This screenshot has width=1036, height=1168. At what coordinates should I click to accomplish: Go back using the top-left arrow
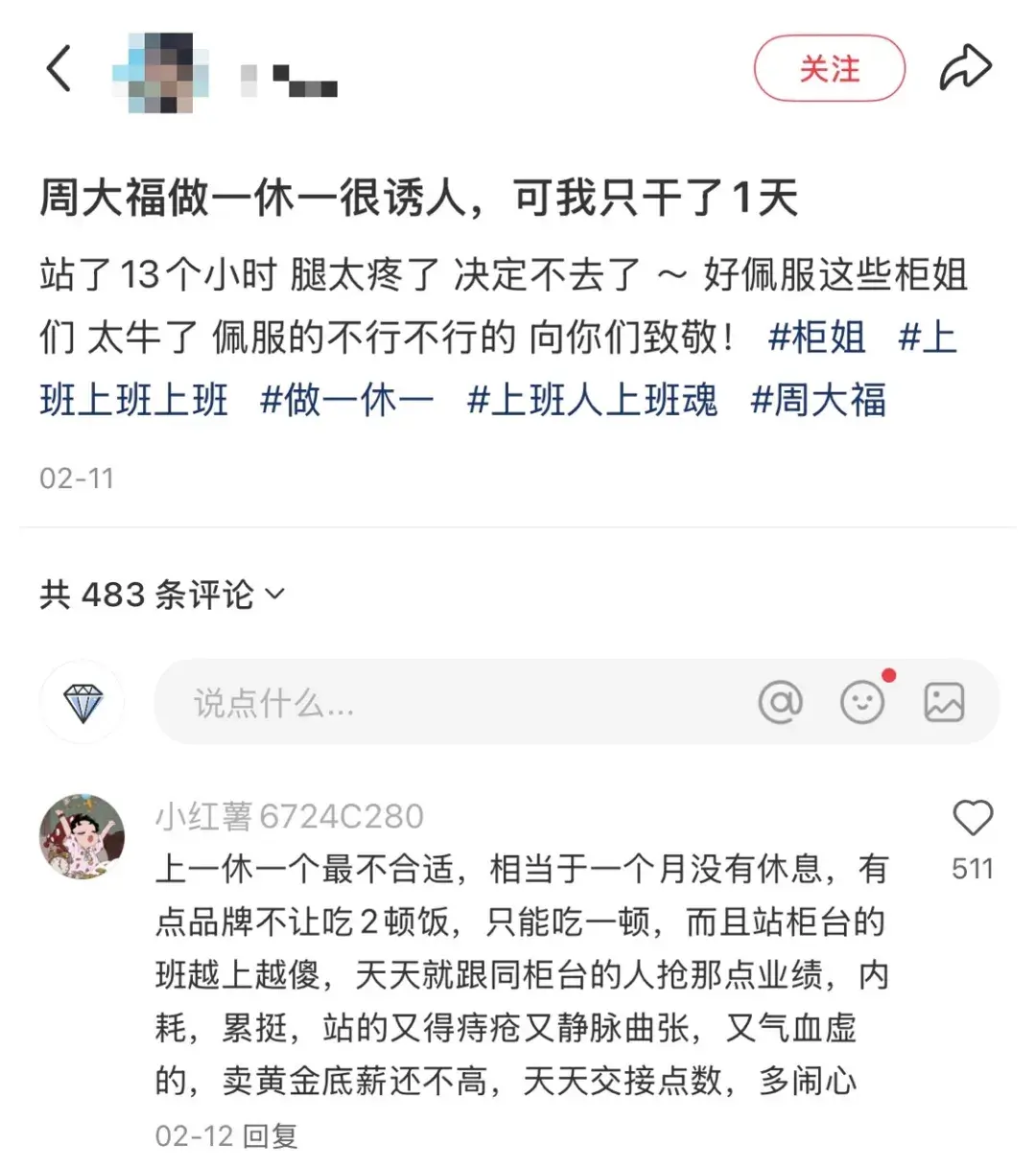[59, 69]
